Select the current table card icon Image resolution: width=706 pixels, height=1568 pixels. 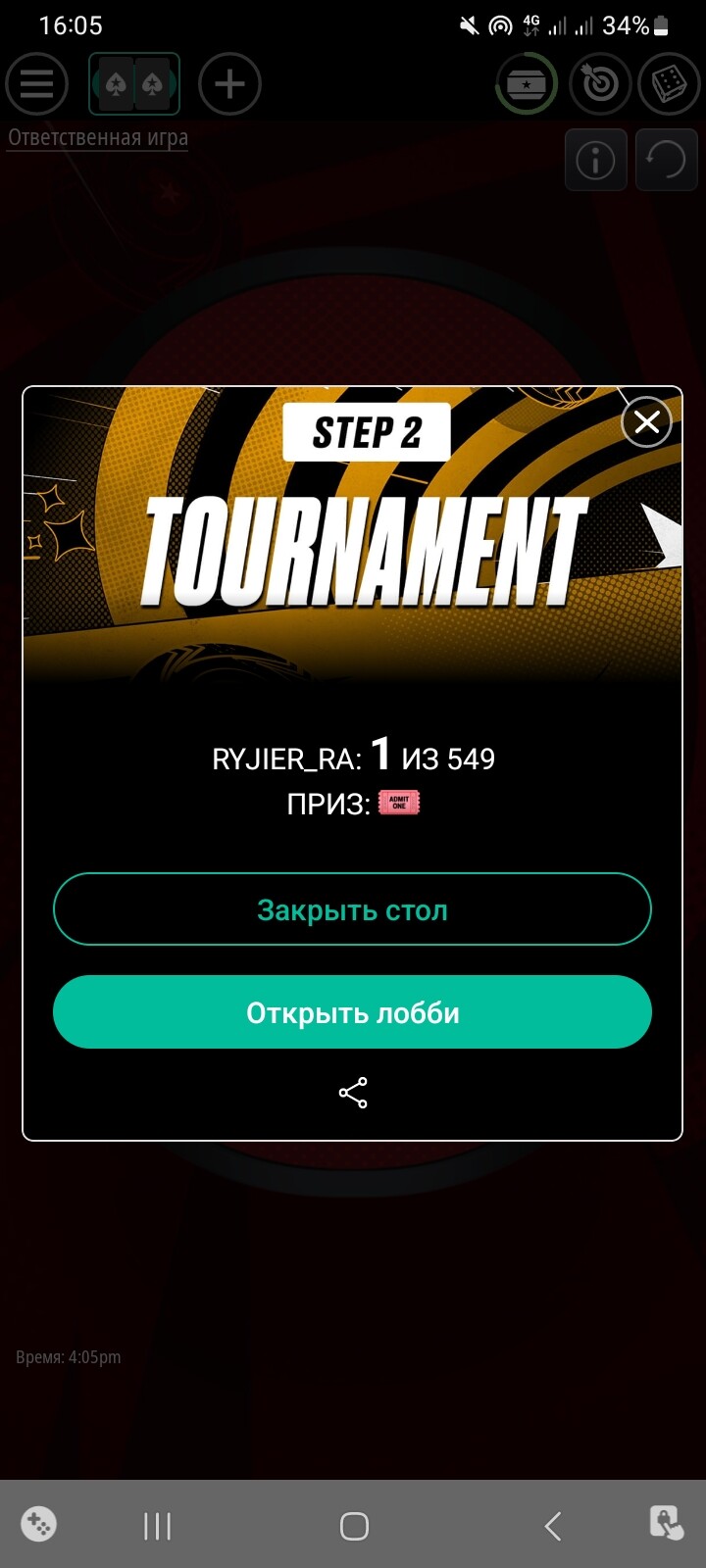(x=134, y=84)
